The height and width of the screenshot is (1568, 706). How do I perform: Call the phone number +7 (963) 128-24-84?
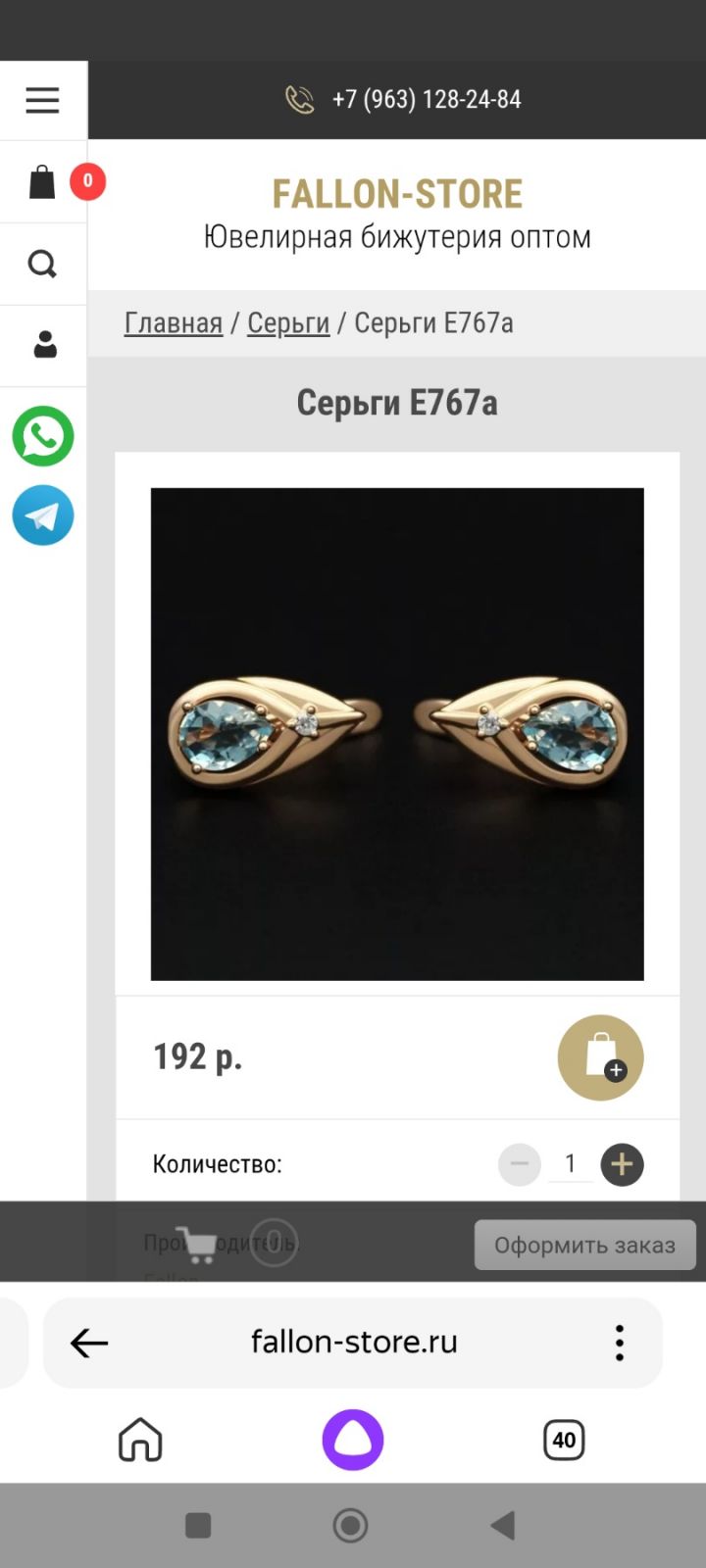click(x=403, y=99)
